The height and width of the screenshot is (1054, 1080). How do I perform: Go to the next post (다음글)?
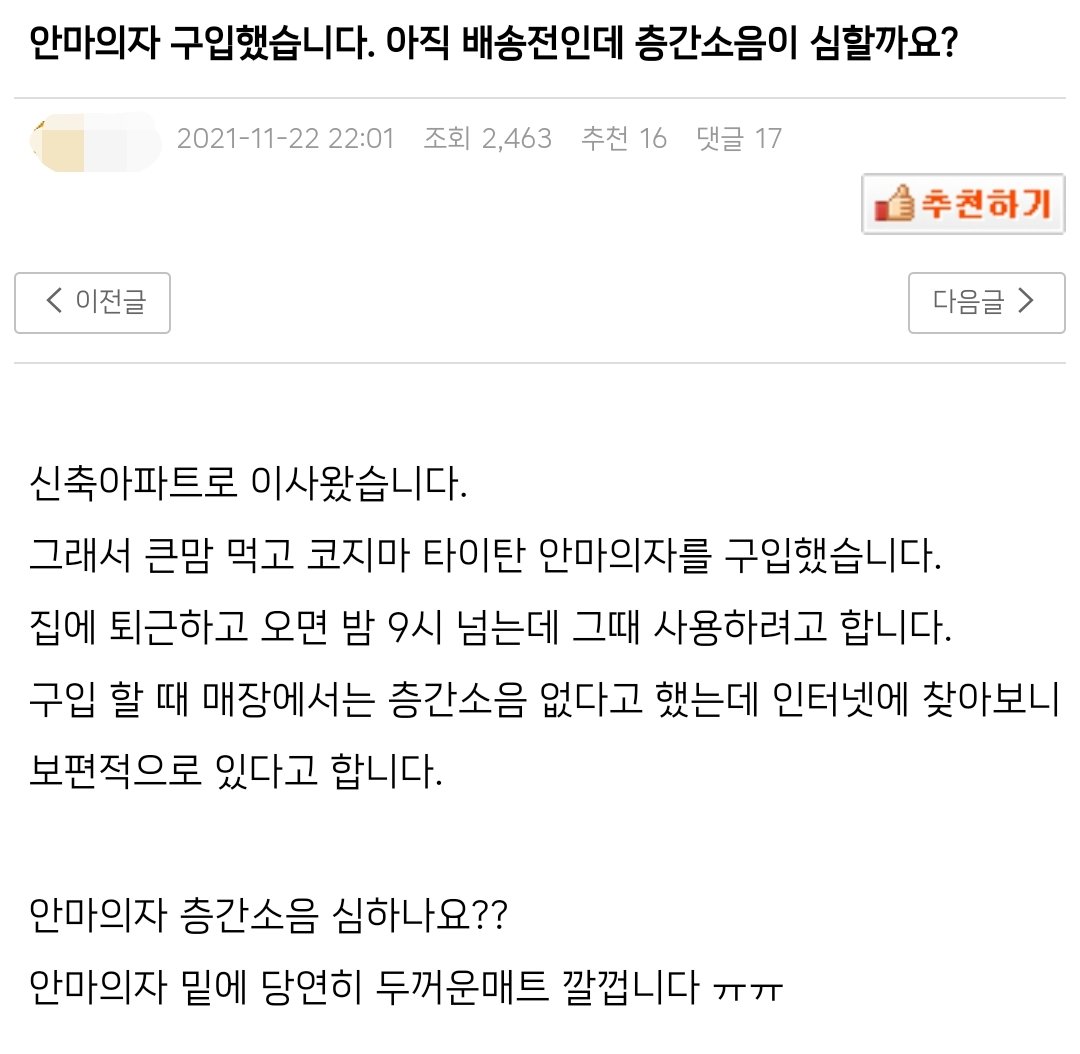pyautogui.click(x=986, y=302)
